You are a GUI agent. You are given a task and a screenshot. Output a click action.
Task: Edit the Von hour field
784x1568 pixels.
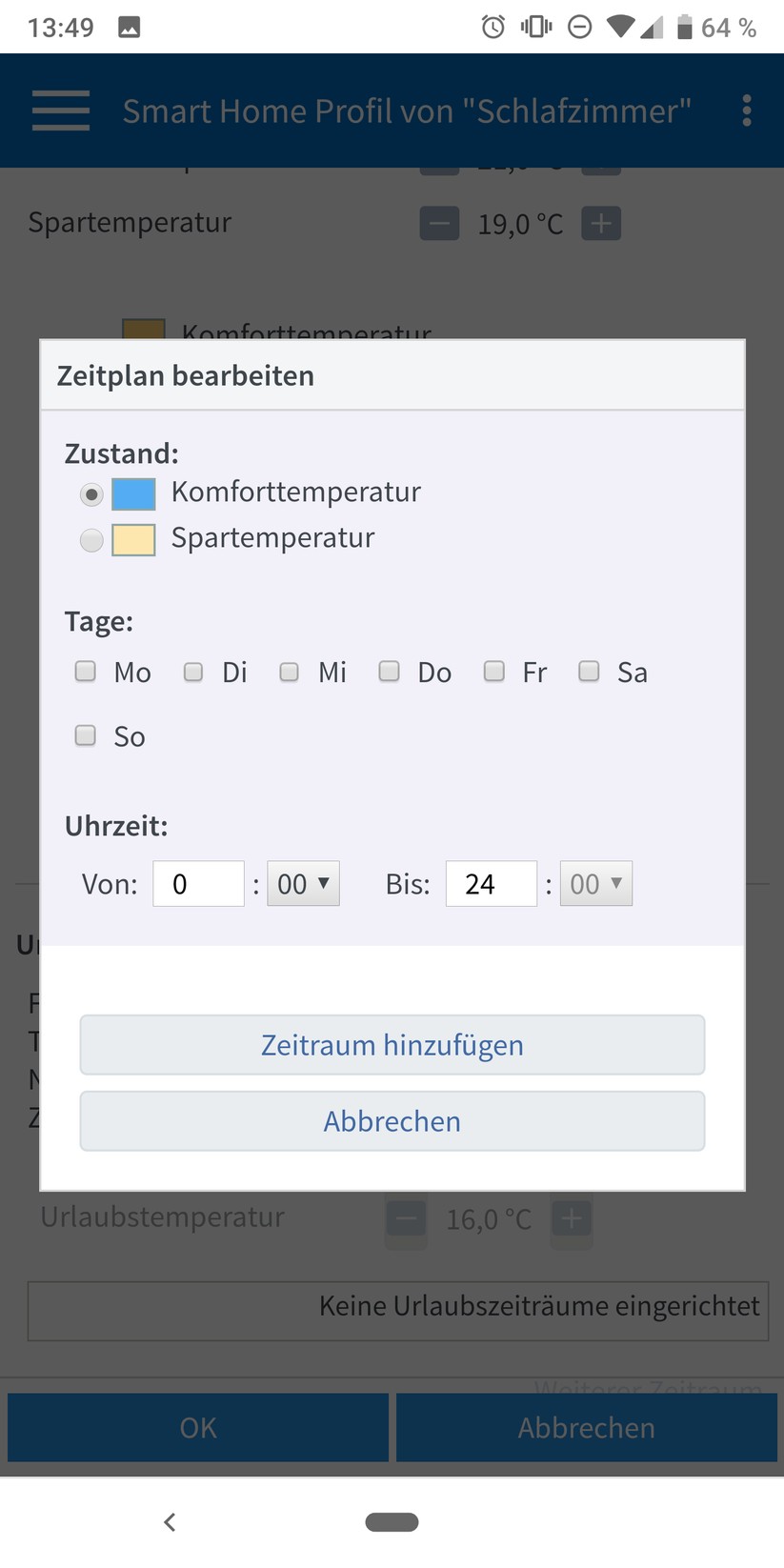pos(198,884)
